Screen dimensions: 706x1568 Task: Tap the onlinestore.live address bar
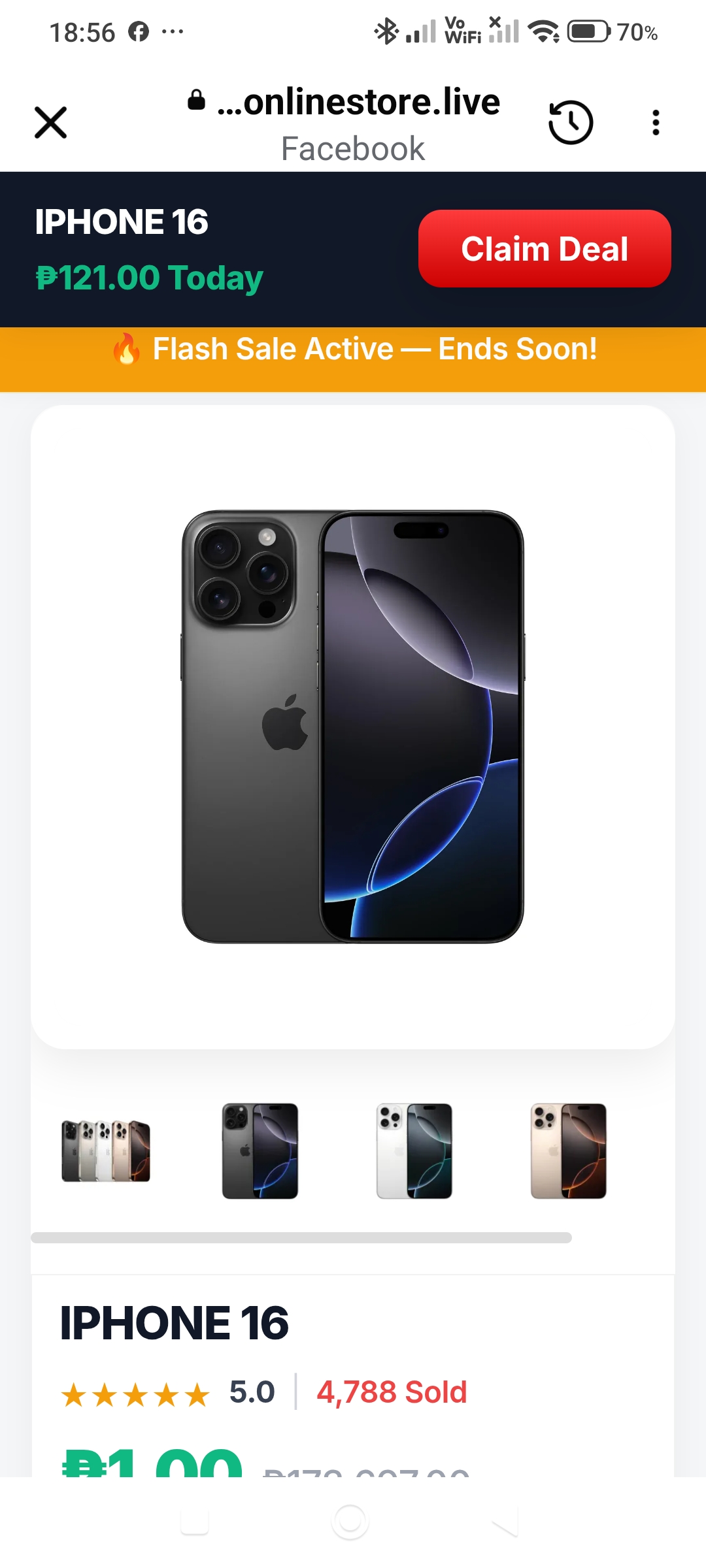(345, 123)
